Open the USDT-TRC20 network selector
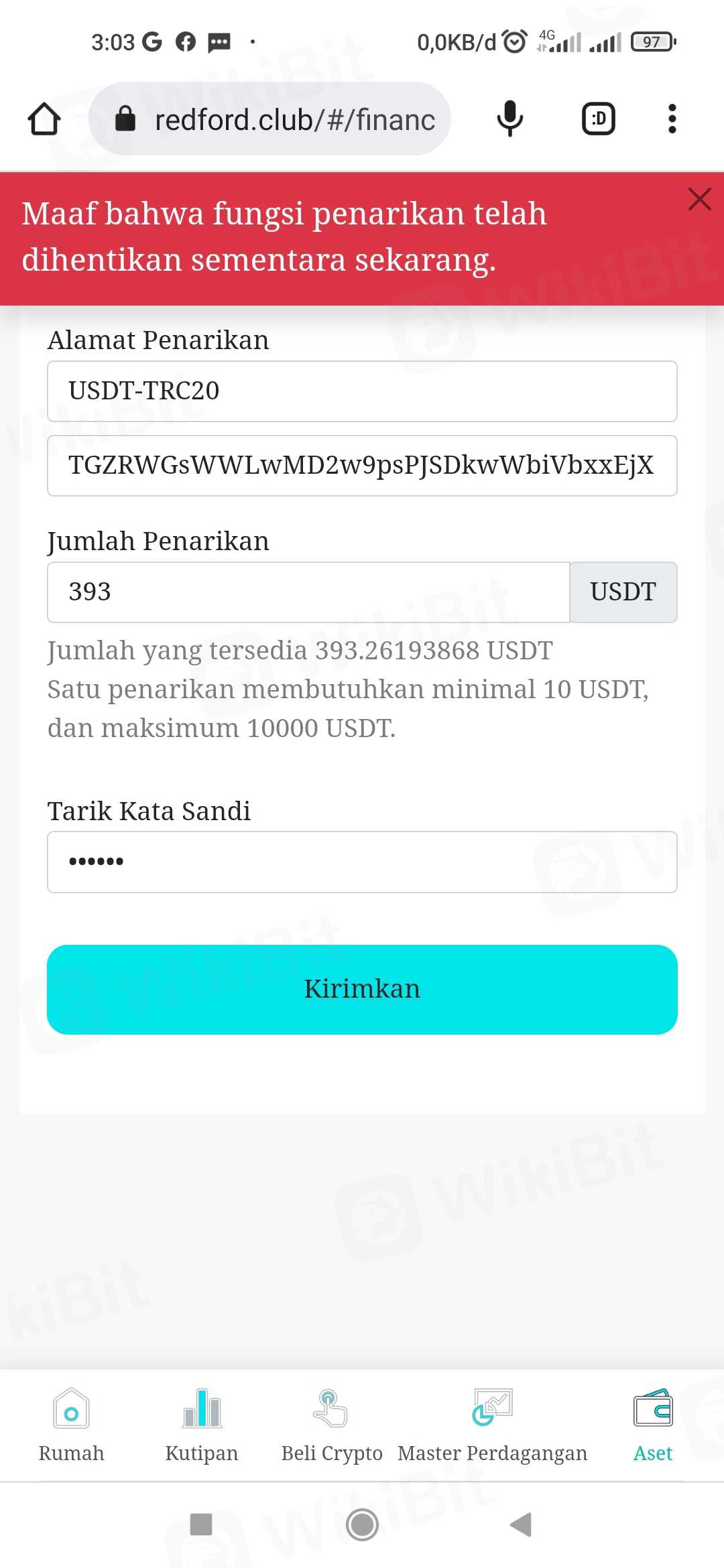This screenshot has height=1568, width=724. pyautogui.click(x=362, y=391)
